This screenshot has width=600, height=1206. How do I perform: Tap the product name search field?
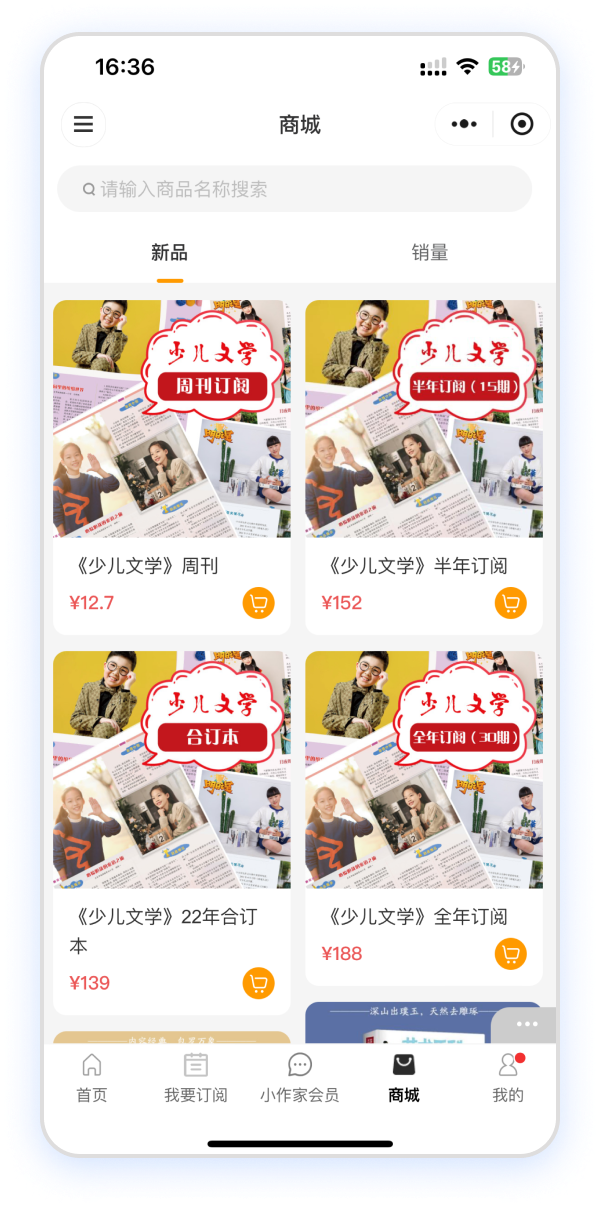(294, 189)
